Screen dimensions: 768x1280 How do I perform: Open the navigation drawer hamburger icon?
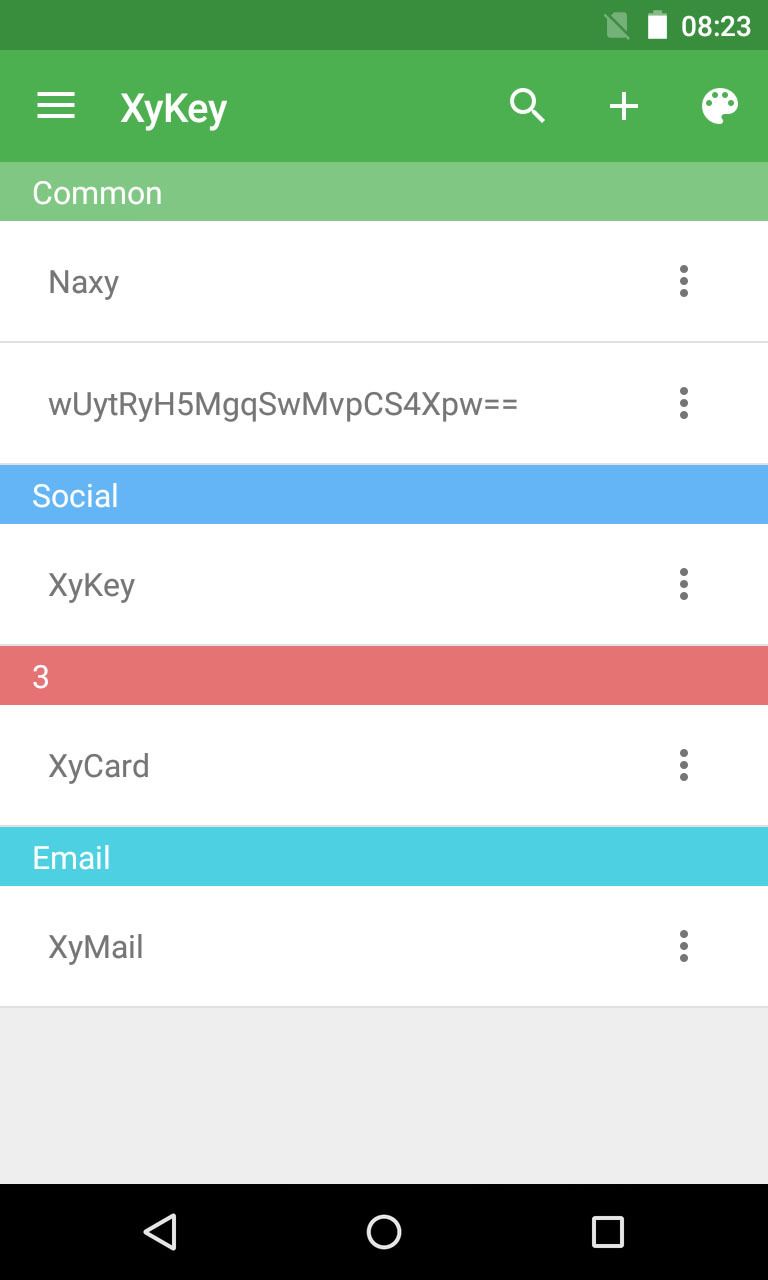pos(56,105)
